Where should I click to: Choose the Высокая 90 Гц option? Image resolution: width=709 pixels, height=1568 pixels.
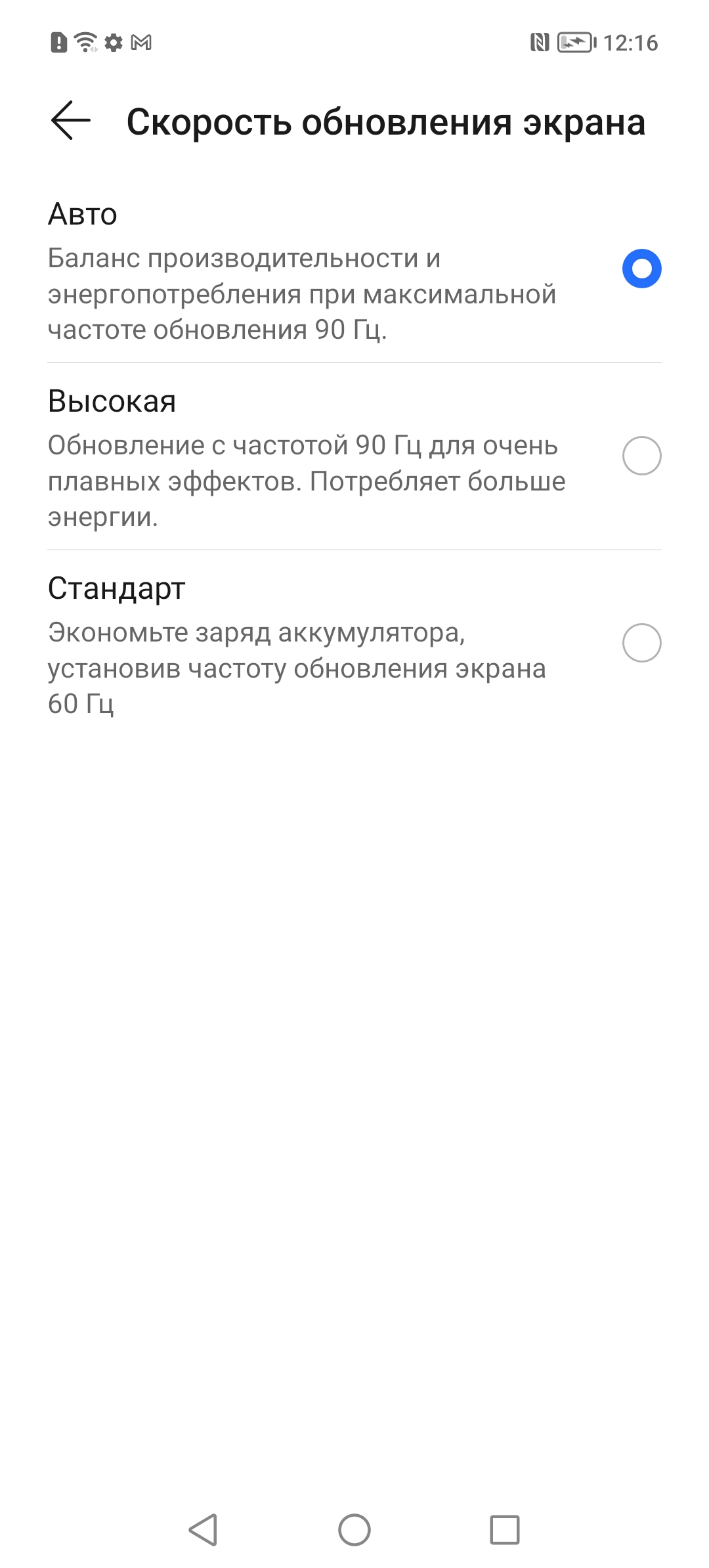[x=641, y=456]
